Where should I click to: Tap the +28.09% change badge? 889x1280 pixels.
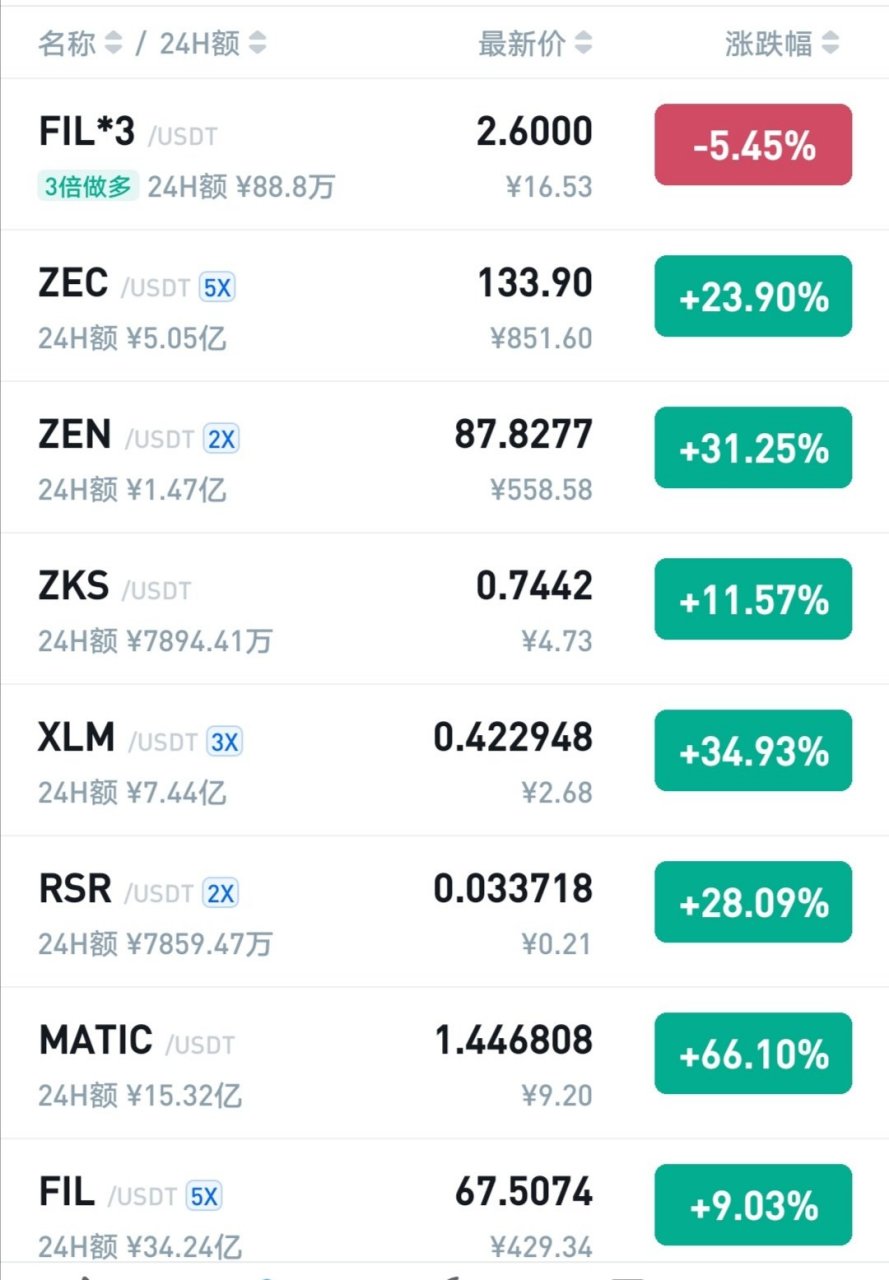click(753, 902)
